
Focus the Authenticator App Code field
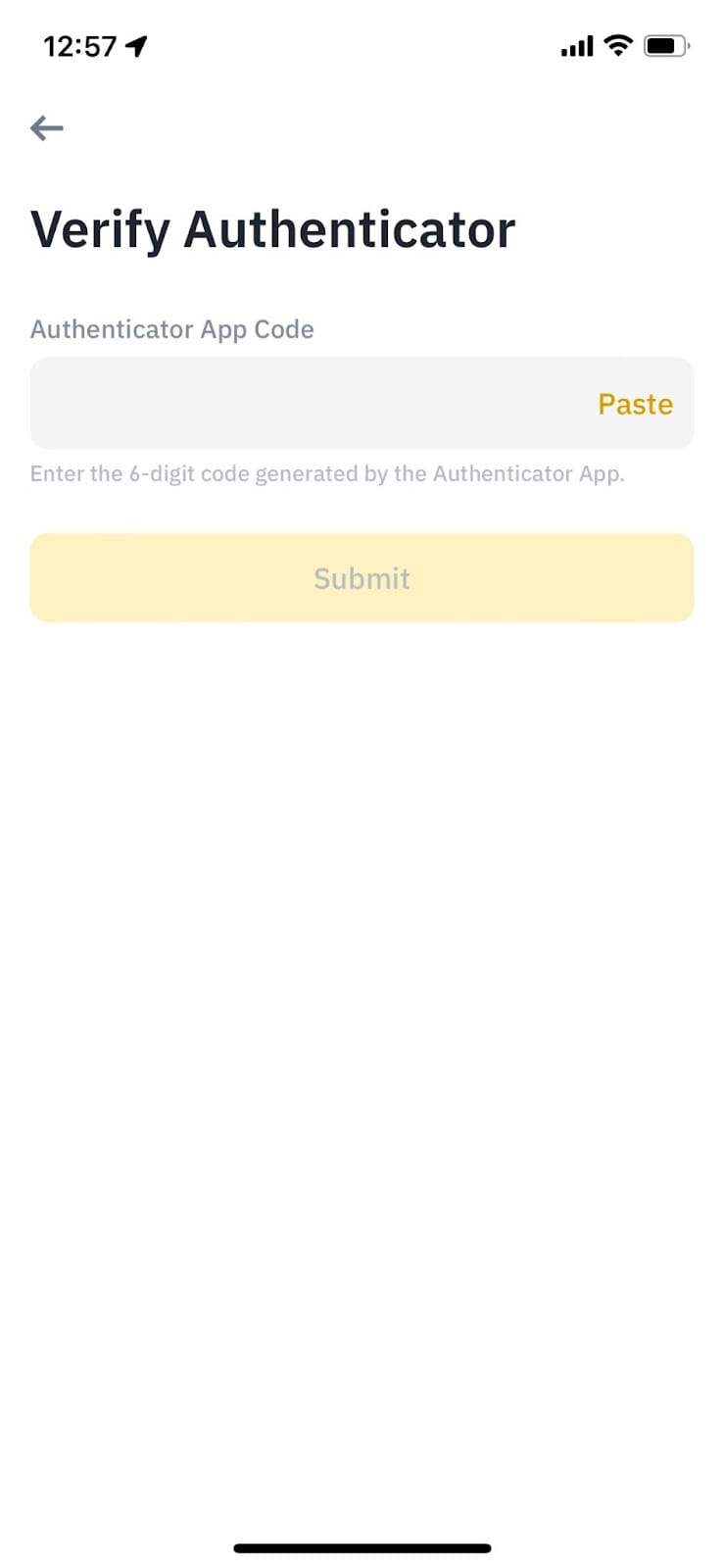[304, 404]
